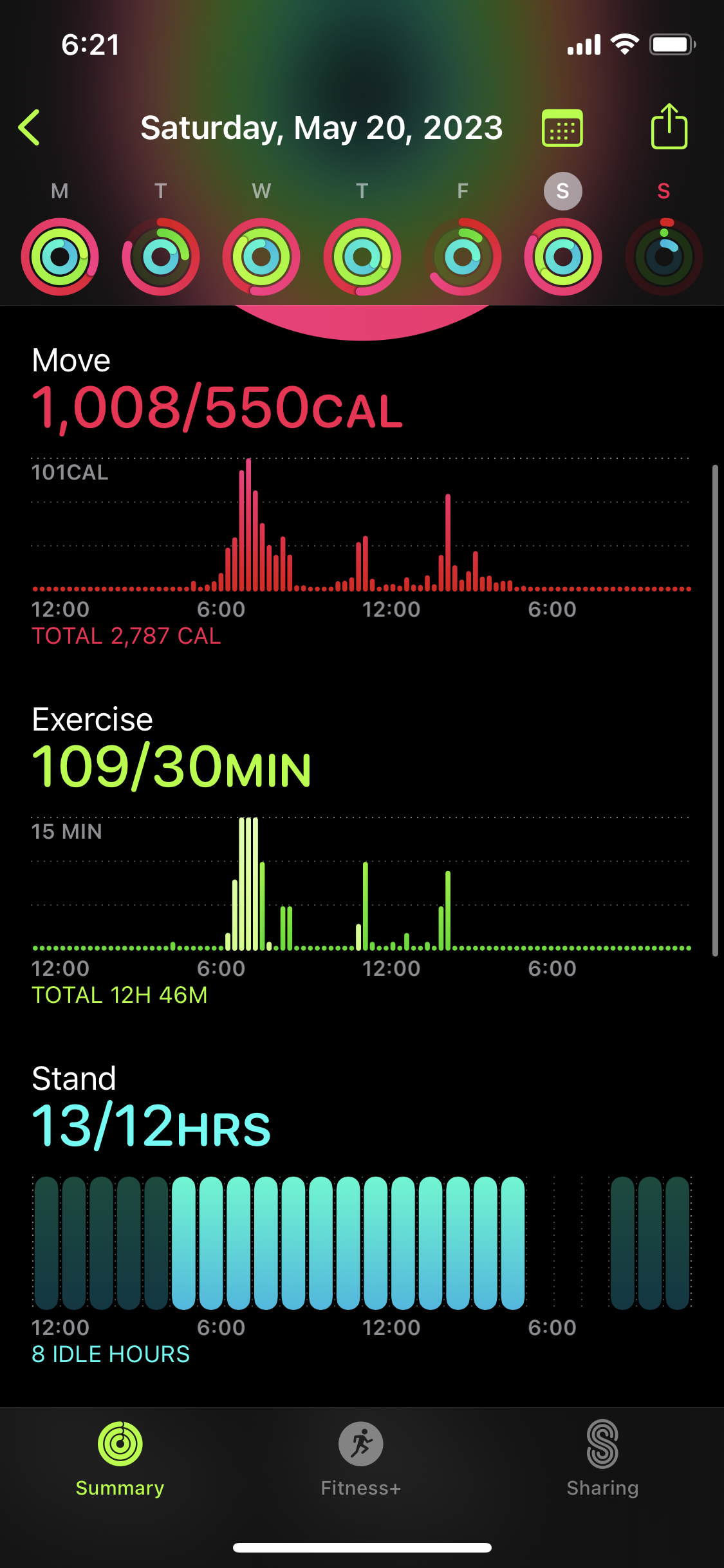
Task: Show Wednesday's activity rings
Action: 261,257
